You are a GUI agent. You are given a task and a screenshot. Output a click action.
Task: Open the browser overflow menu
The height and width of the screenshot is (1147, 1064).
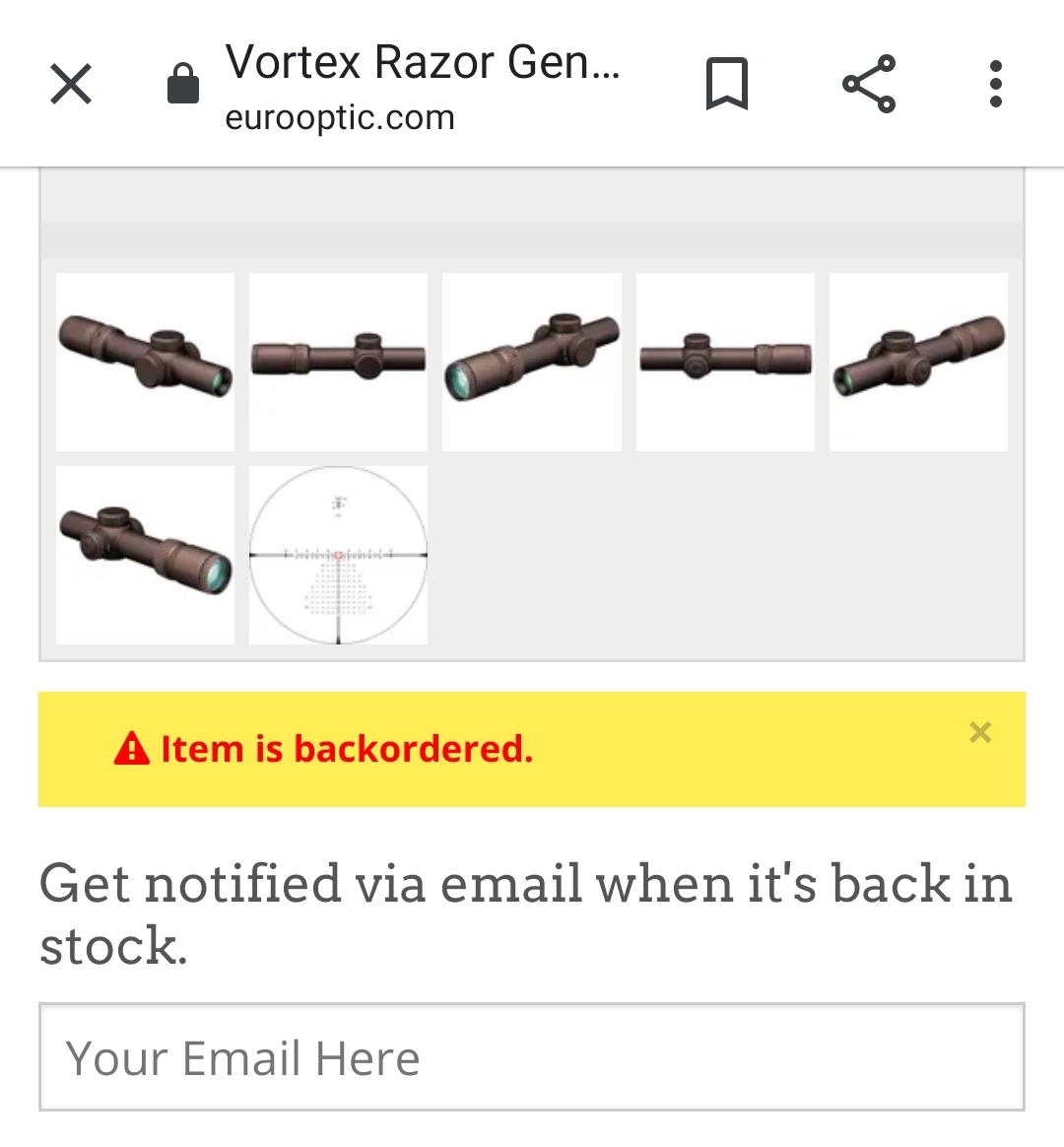point(996,84)
